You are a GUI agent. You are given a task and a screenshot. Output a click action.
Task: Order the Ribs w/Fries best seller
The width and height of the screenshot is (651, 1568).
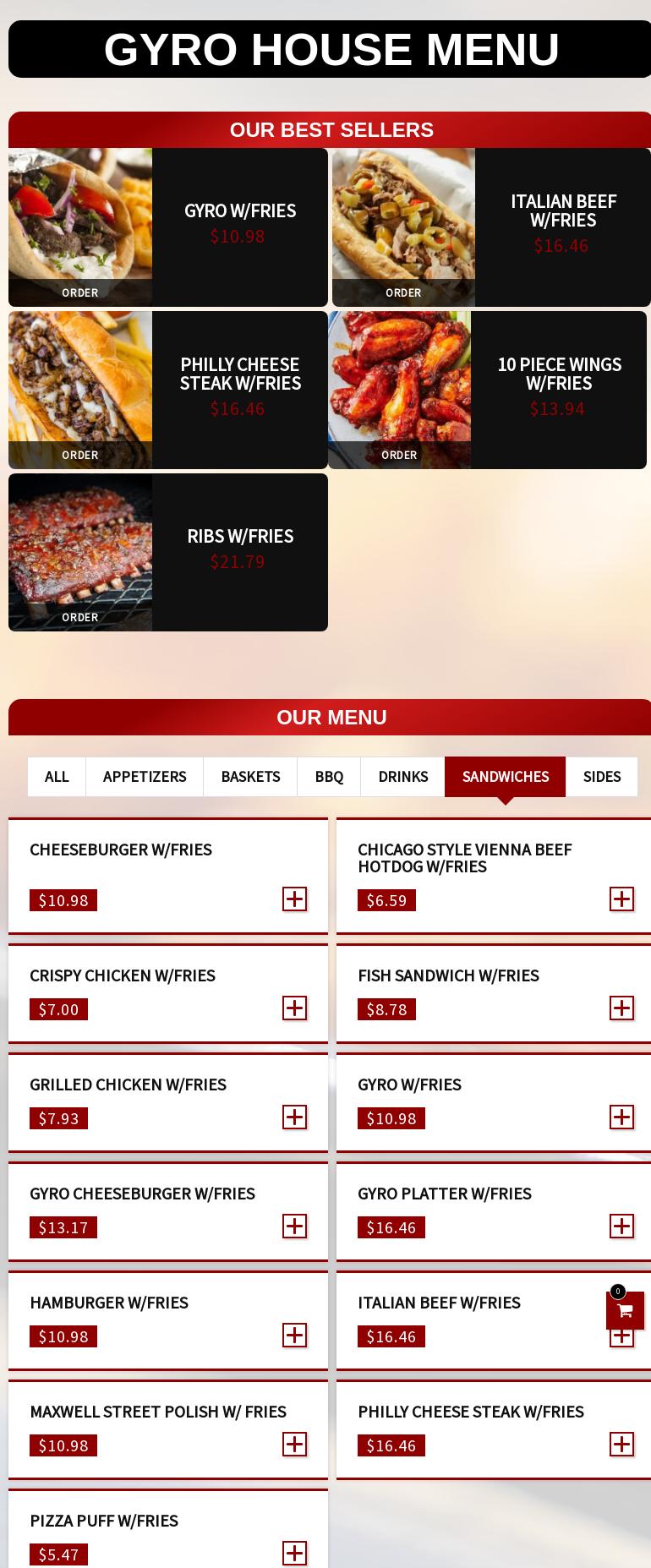coord(80,617)
